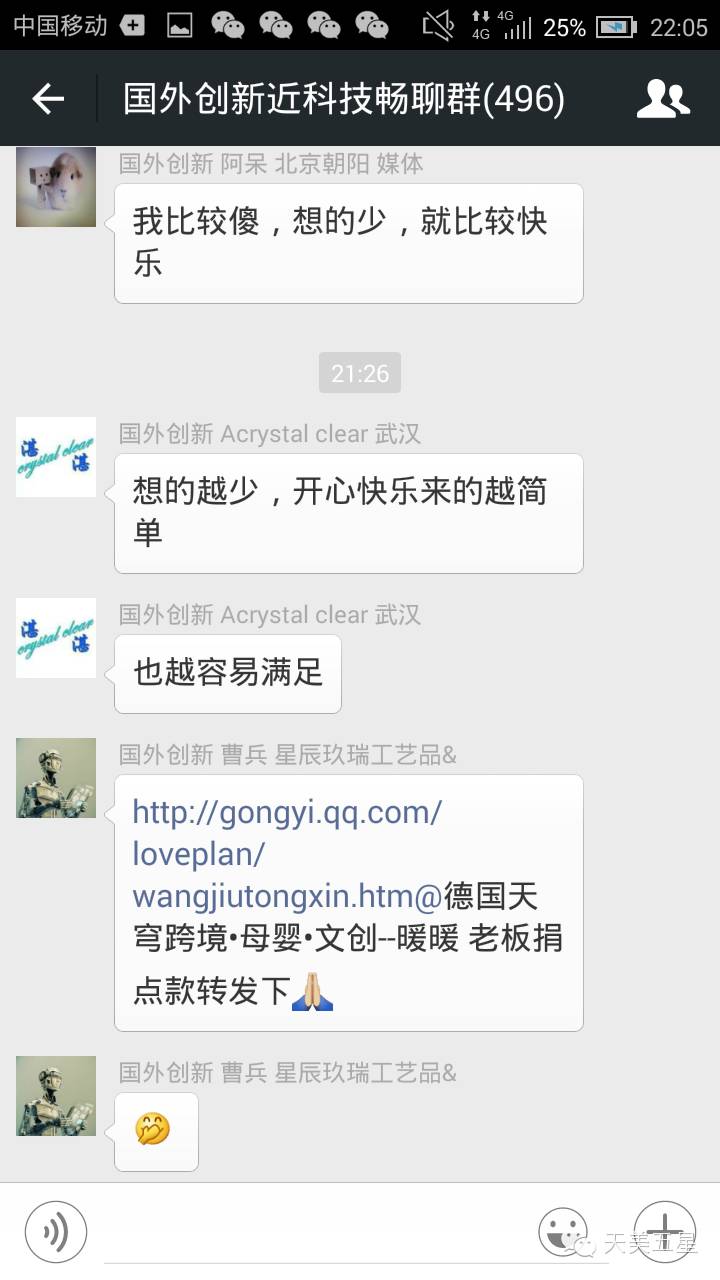The width and height of the screenshot is (720, 1280).
Task: Go back from the group chat
Action: [48, 98]
